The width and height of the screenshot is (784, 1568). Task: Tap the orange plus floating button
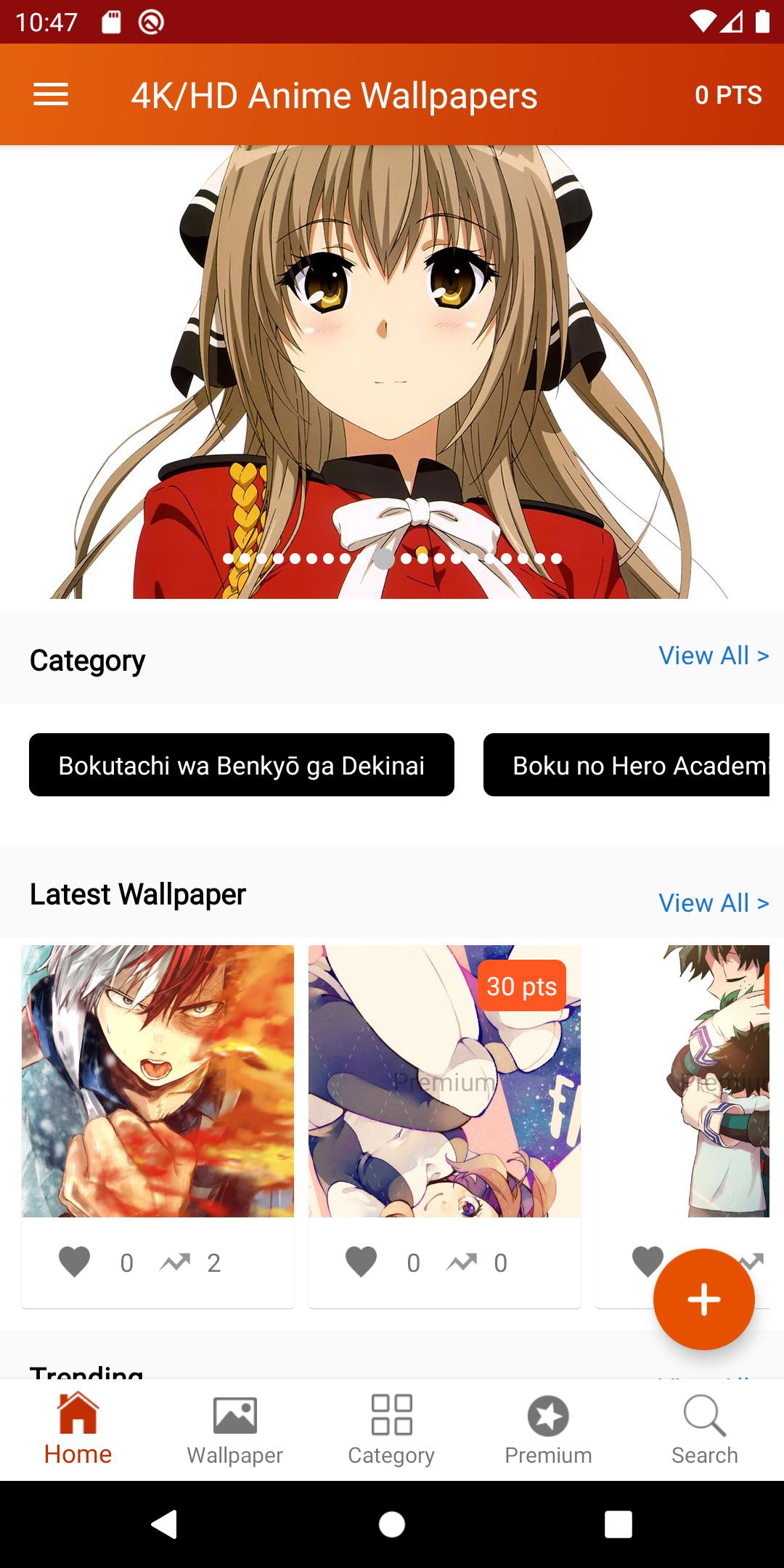(703, 1299)
